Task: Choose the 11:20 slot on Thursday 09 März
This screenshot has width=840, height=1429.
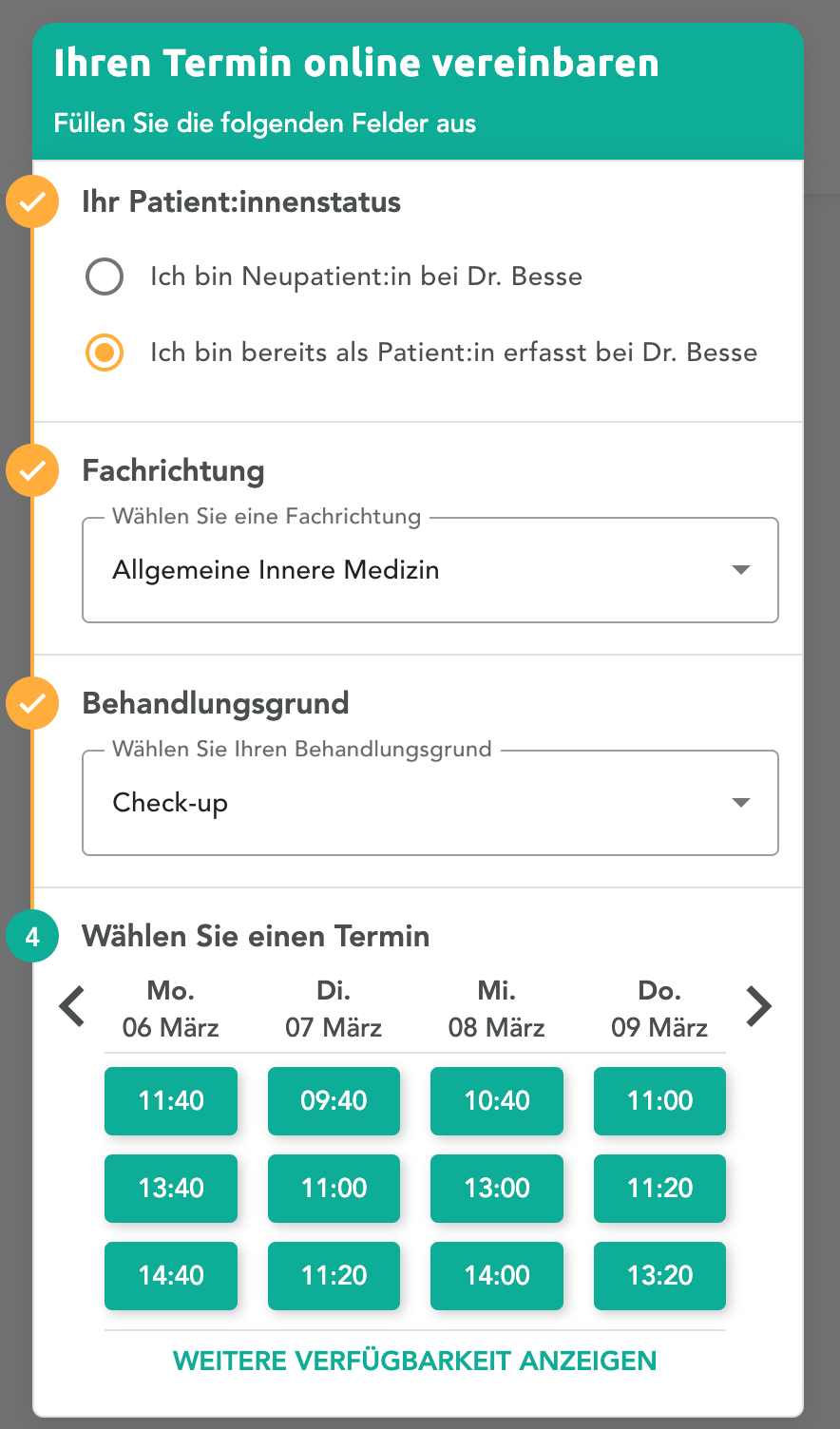Action: [x=659, y=1189]
